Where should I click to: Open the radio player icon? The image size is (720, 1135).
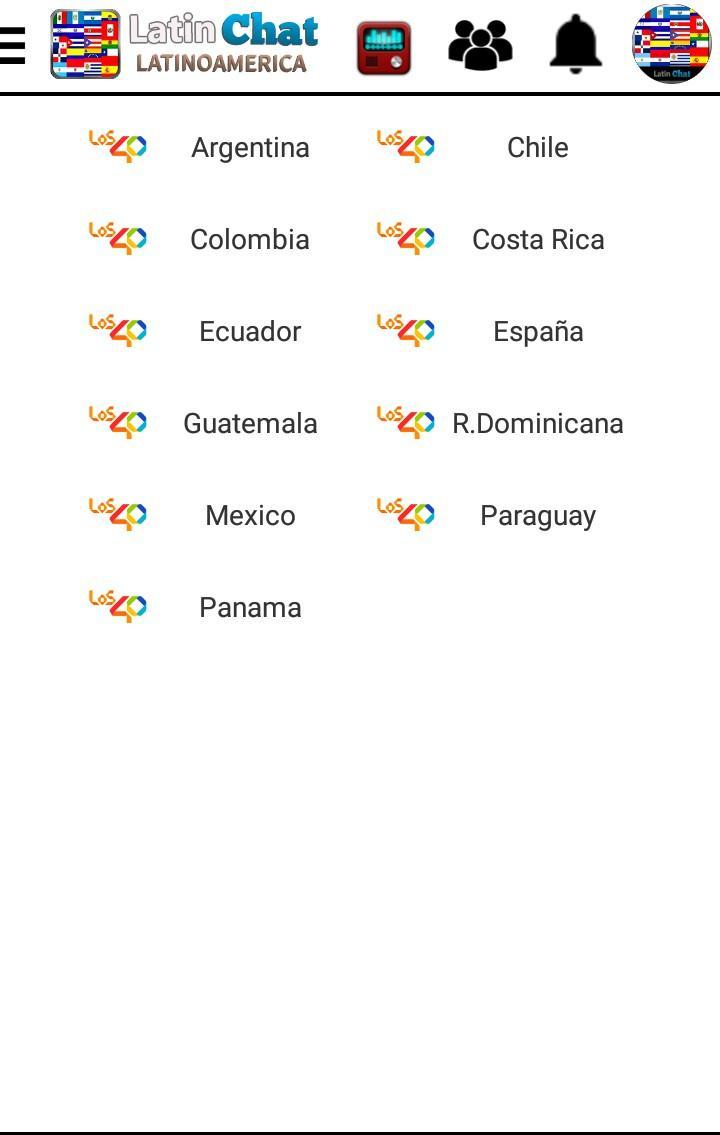383,47
